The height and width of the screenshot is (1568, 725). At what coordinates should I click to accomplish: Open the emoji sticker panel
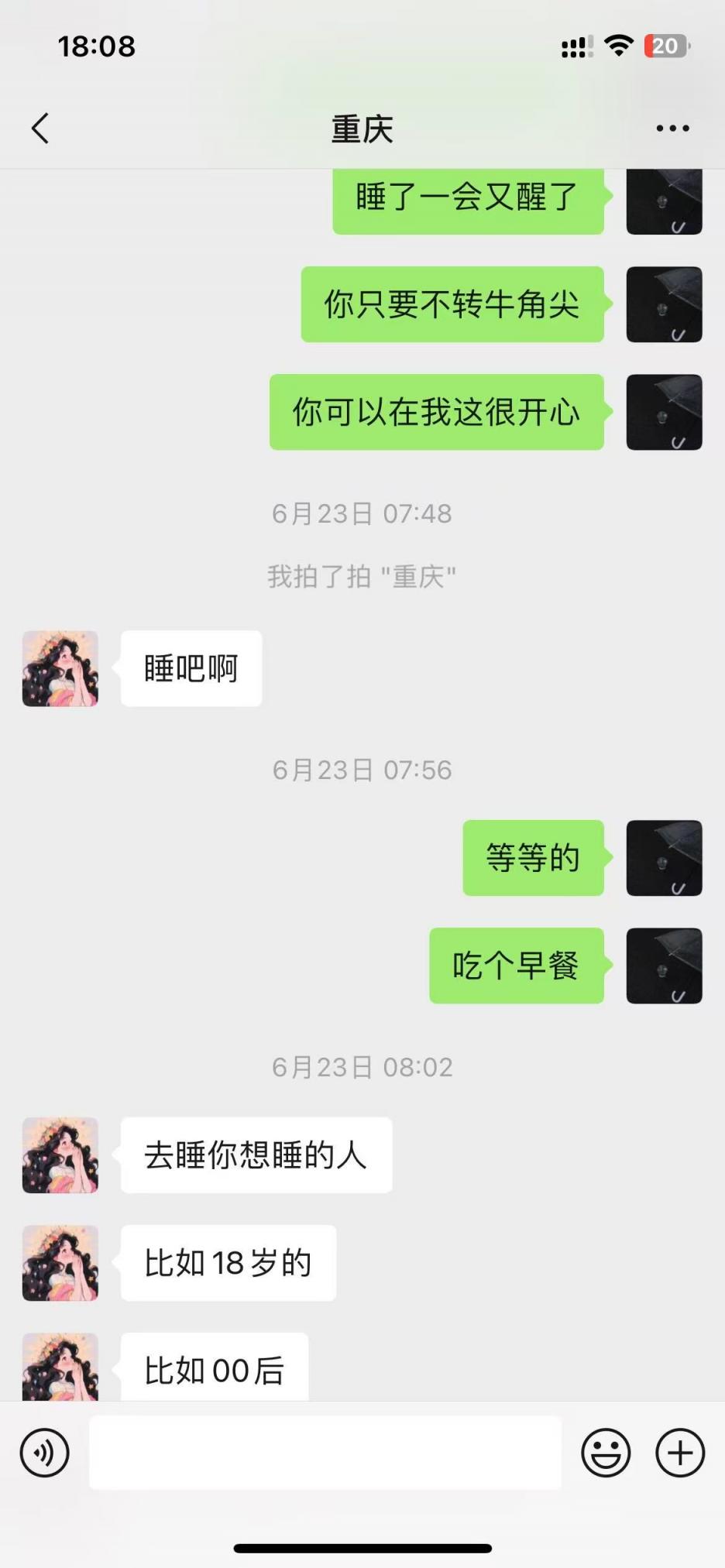coord(606,1453)
